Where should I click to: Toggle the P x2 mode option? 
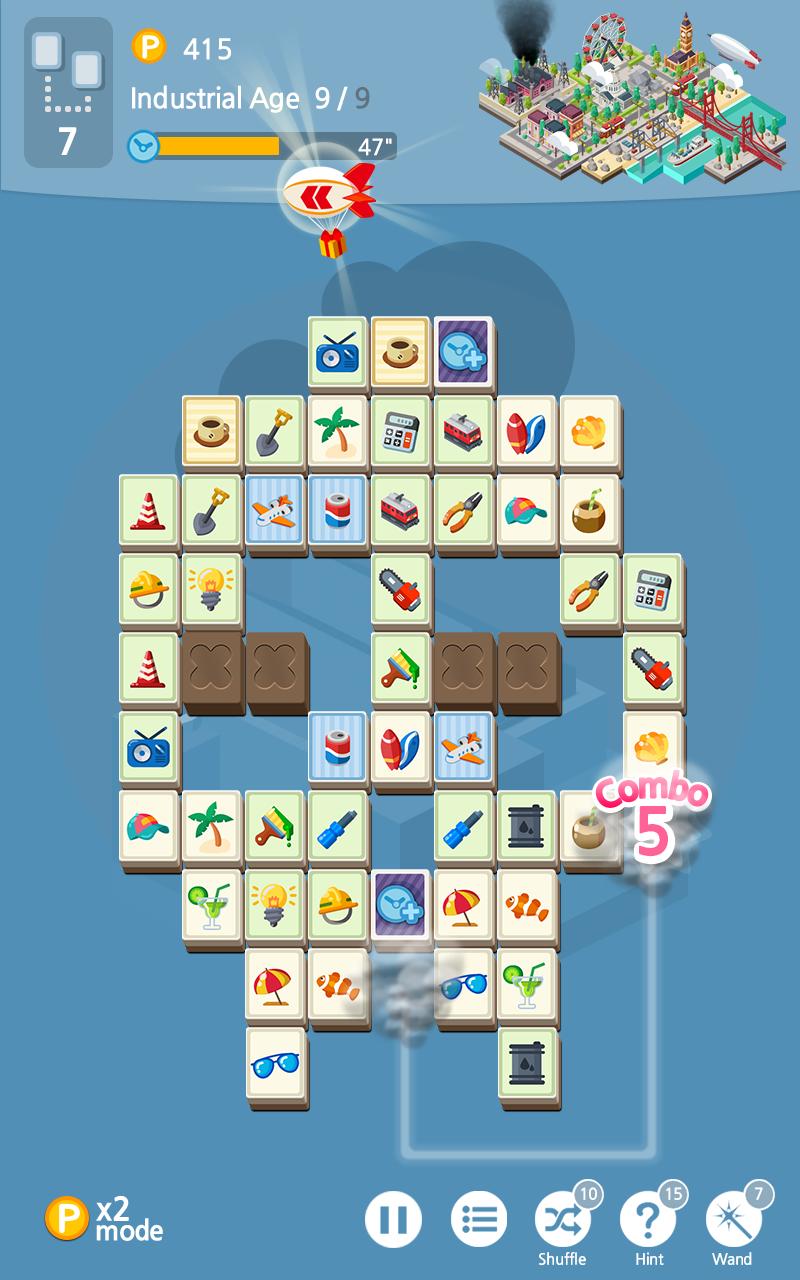(x=105, y=1218)
